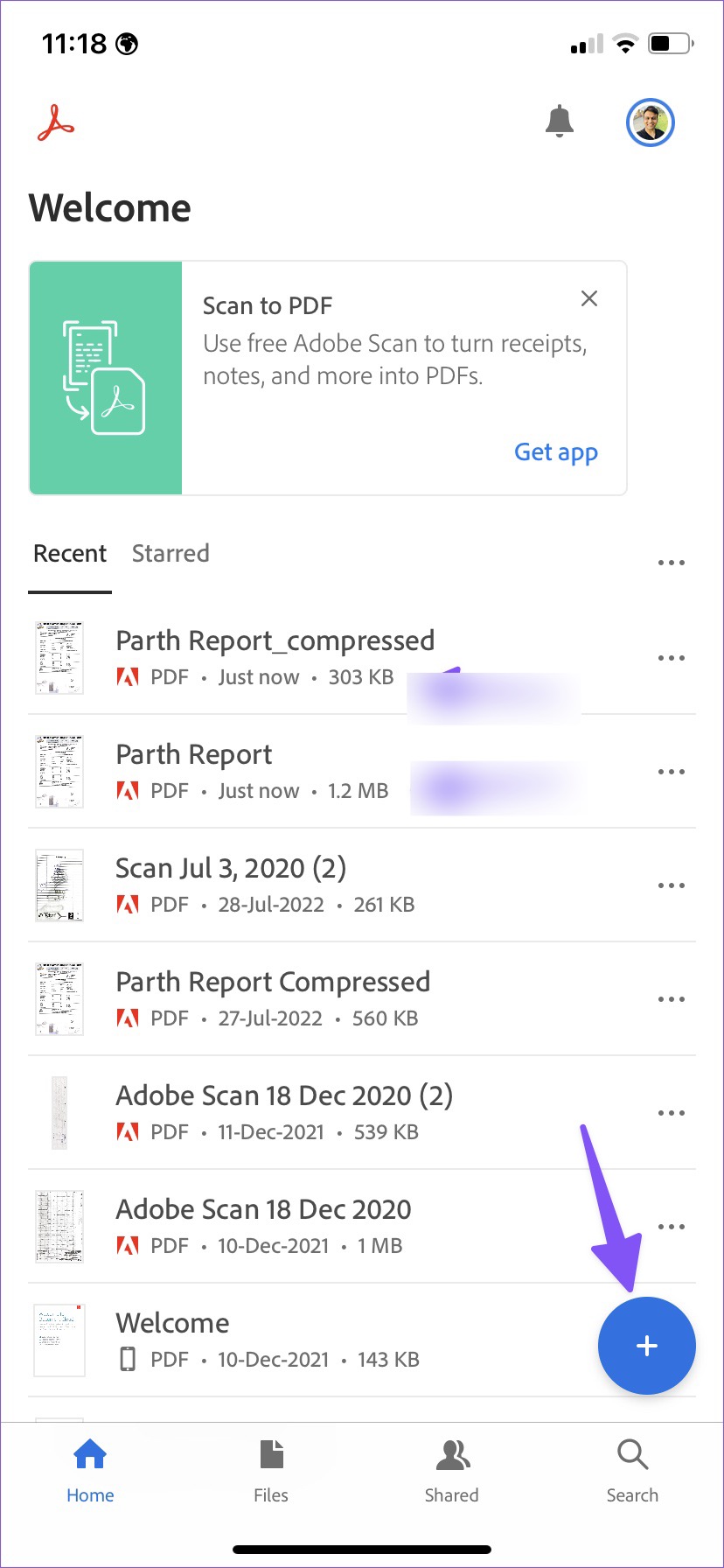The height and width of the screenshot is (1568, 724).
Task: Switch to the Starred tab
Action: (171, 553)
